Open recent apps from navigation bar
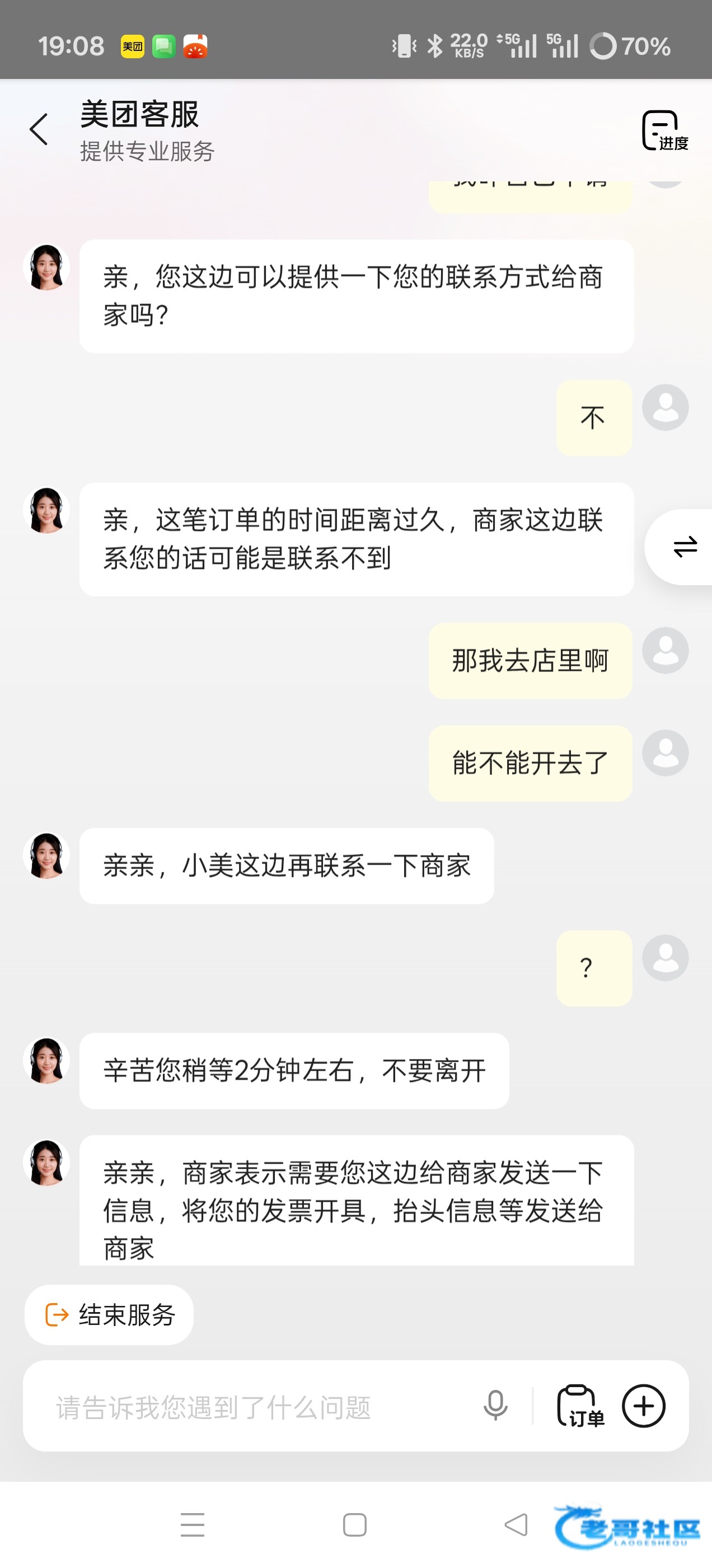The width and height of the screenshot is (712, 1568). [193, 1524]
